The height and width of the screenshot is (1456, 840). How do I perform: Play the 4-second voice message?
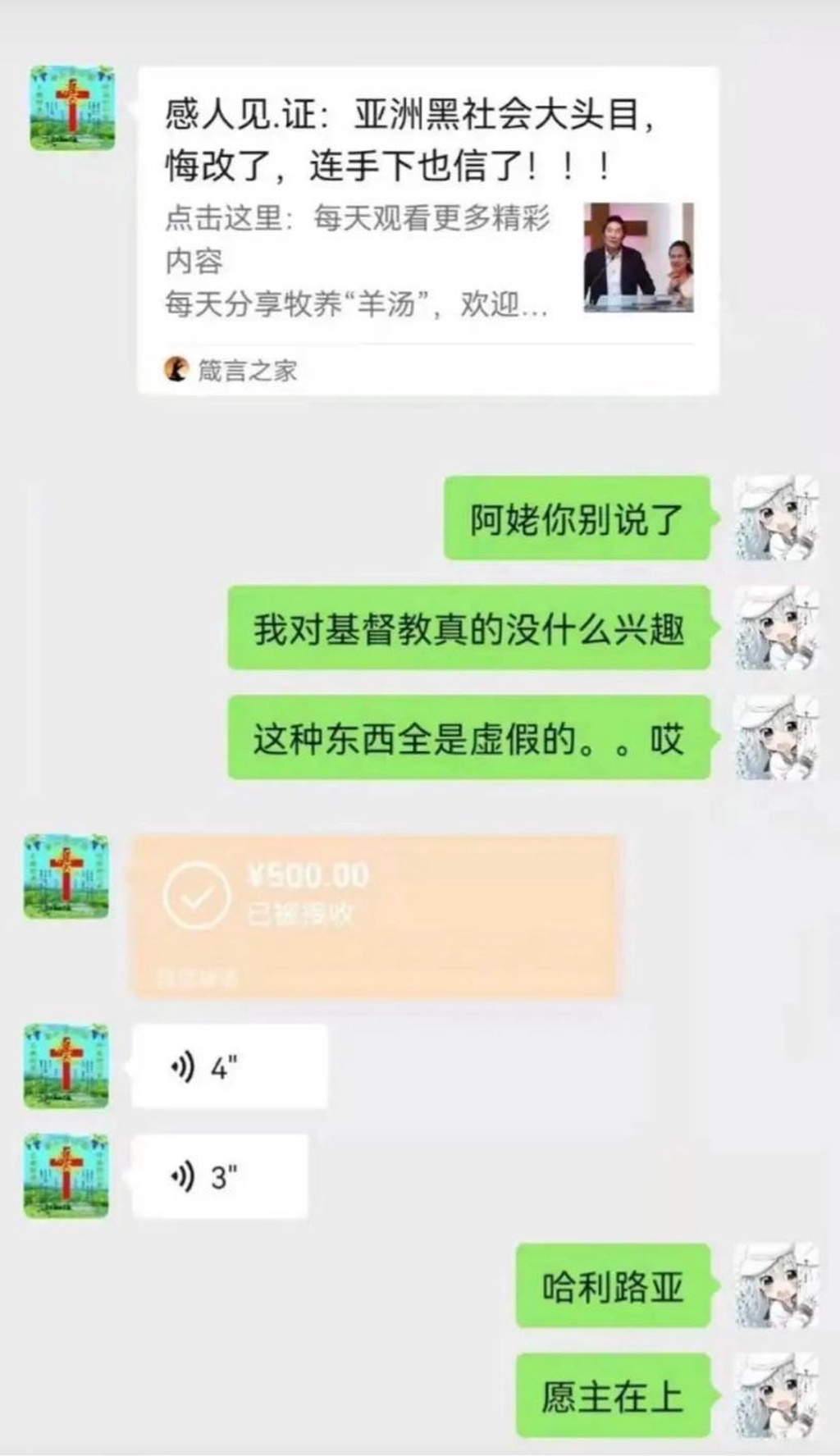click(x=229, y=1067)
